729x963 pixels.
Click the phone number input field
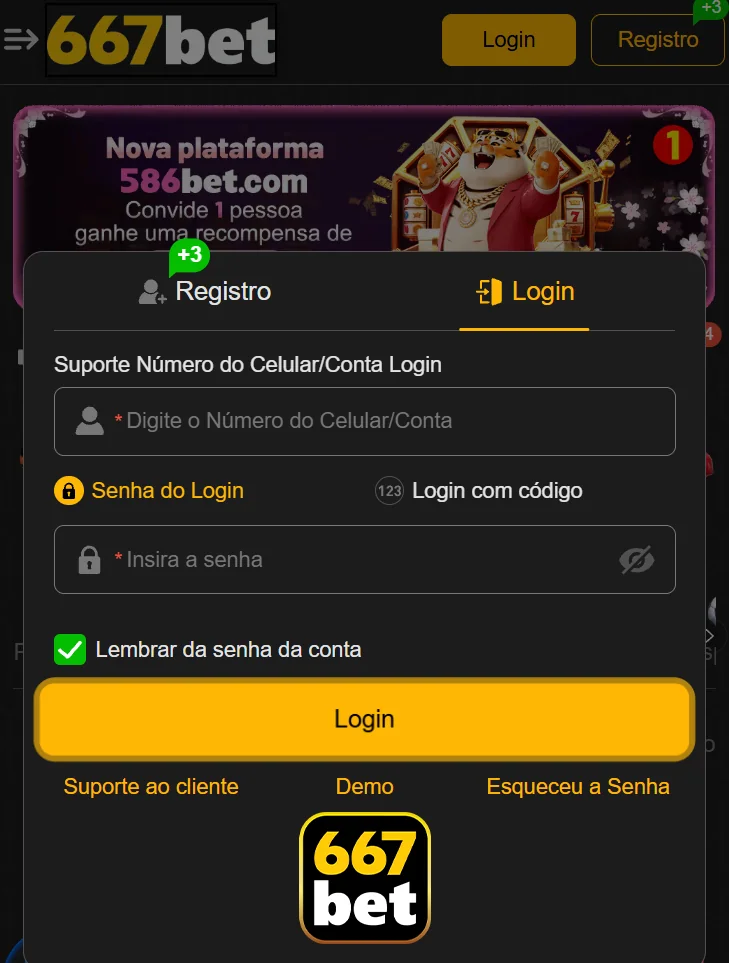pos(365,421)
